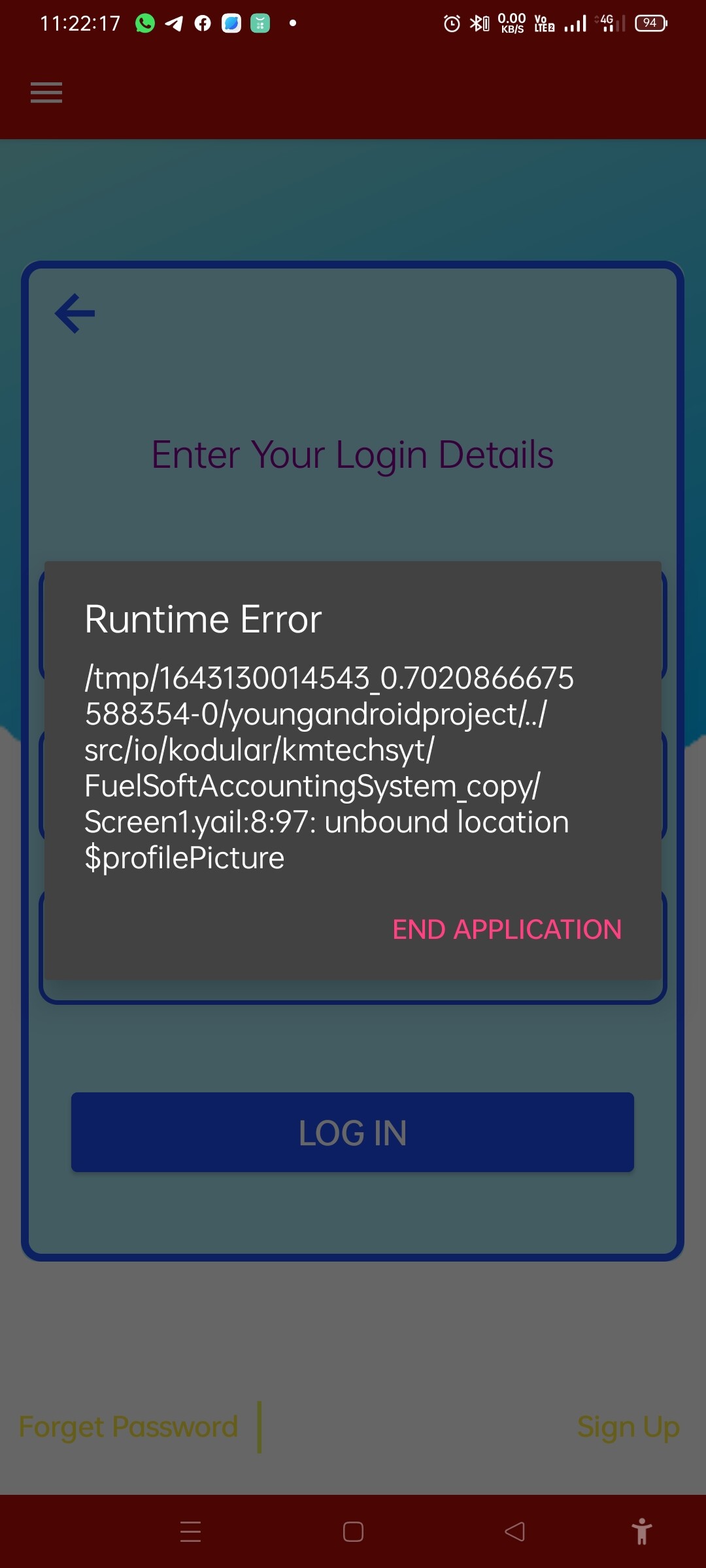Tap the system home navigation button
The height and width of the screenshot is (1568, 706).
353,1531
